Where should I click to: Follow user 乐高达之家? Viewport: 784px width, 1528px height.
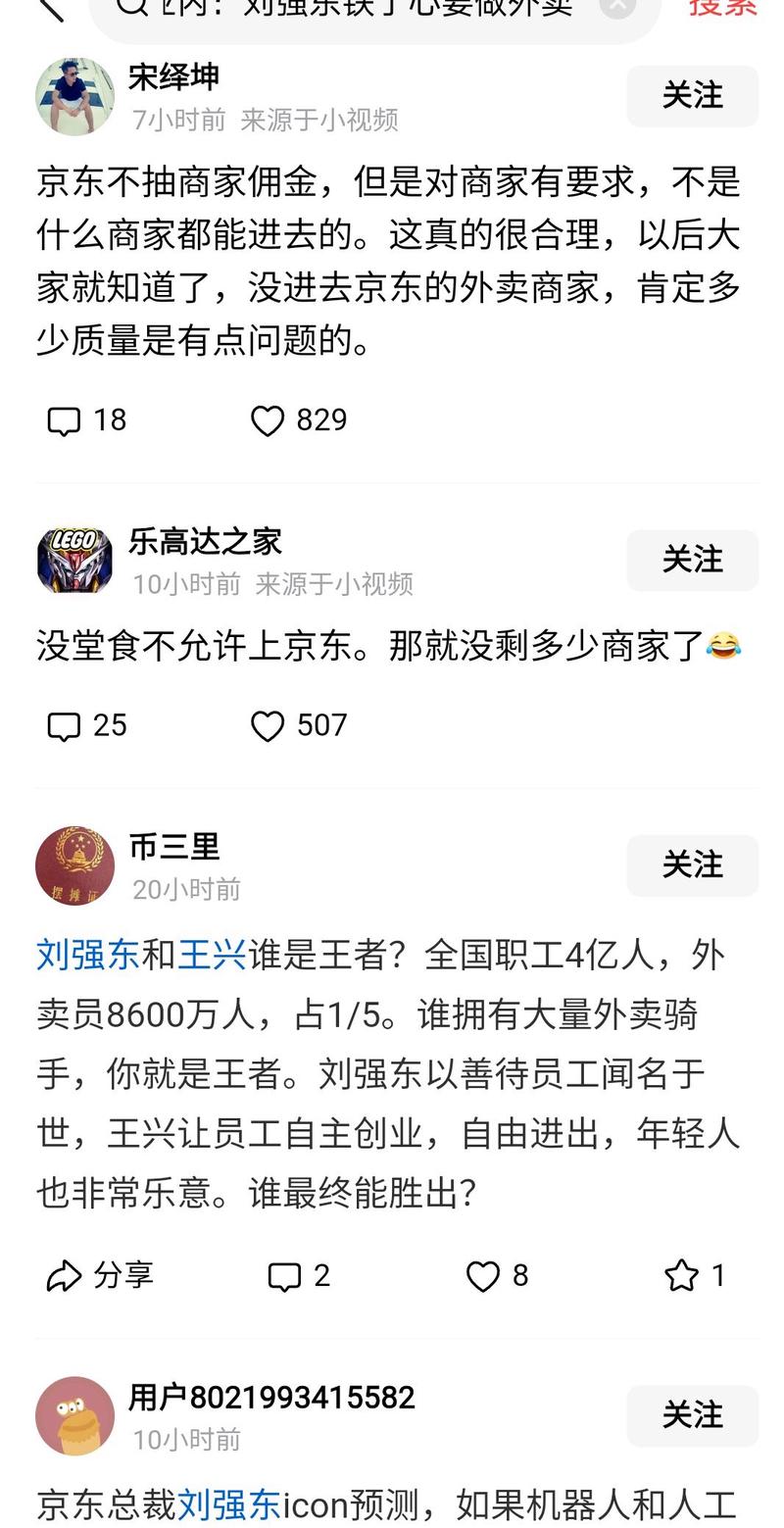coord(692,560)
